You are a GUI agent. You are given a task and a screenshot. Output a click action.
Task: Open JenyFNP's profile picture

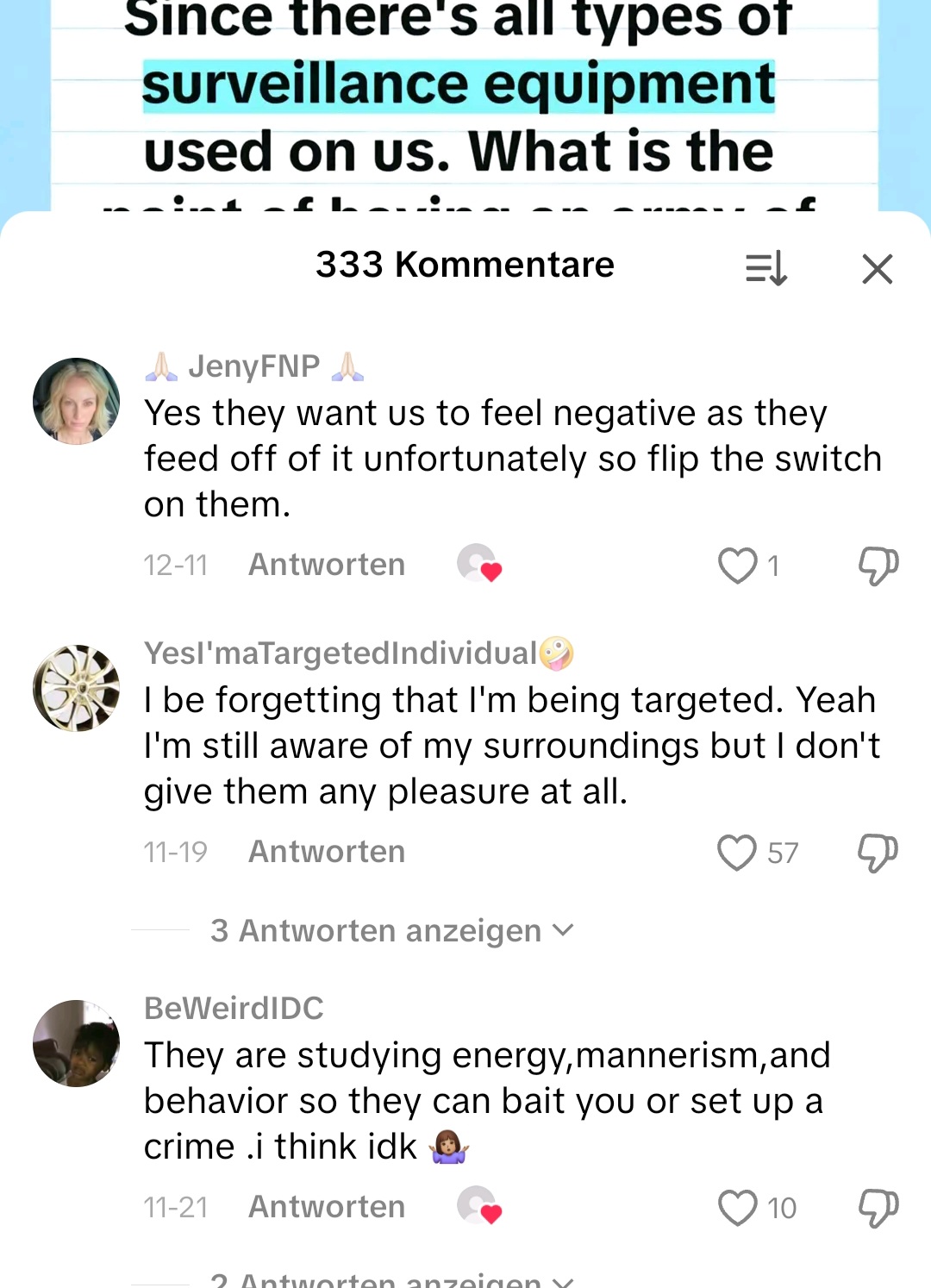(x=77, y=401)
